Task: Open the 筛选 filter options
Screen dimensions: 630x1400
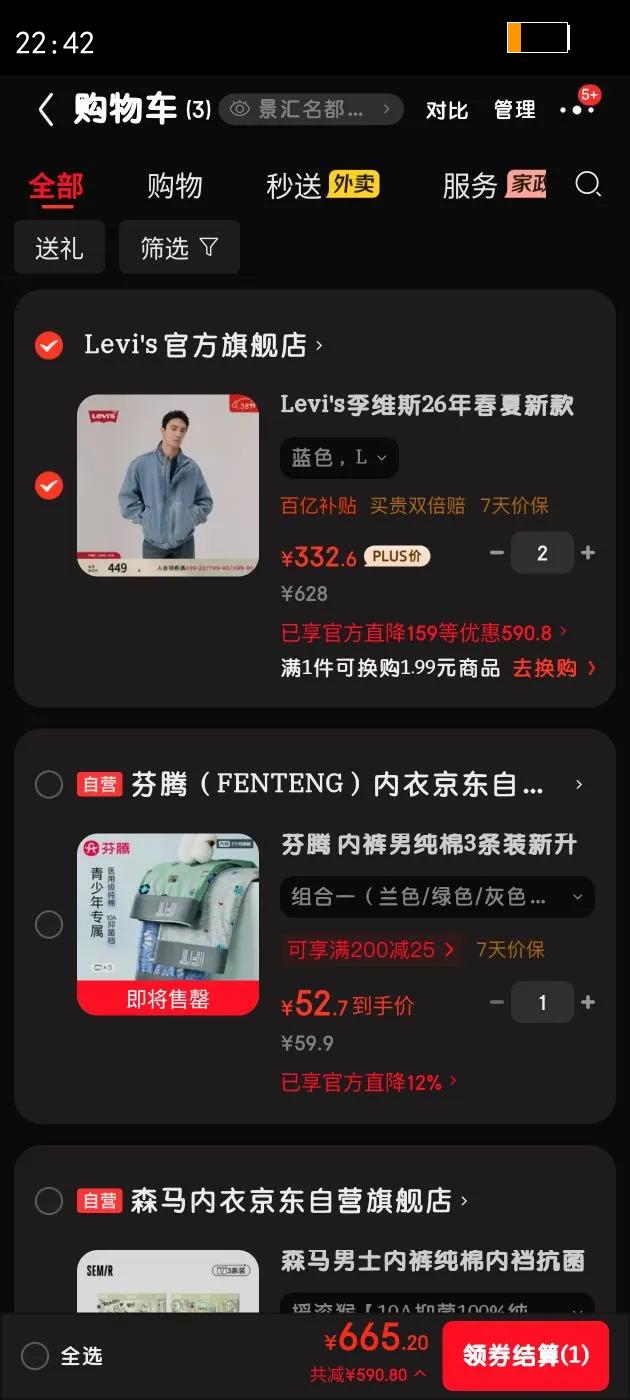Action: pyautogui.click(x=179, y=248)
